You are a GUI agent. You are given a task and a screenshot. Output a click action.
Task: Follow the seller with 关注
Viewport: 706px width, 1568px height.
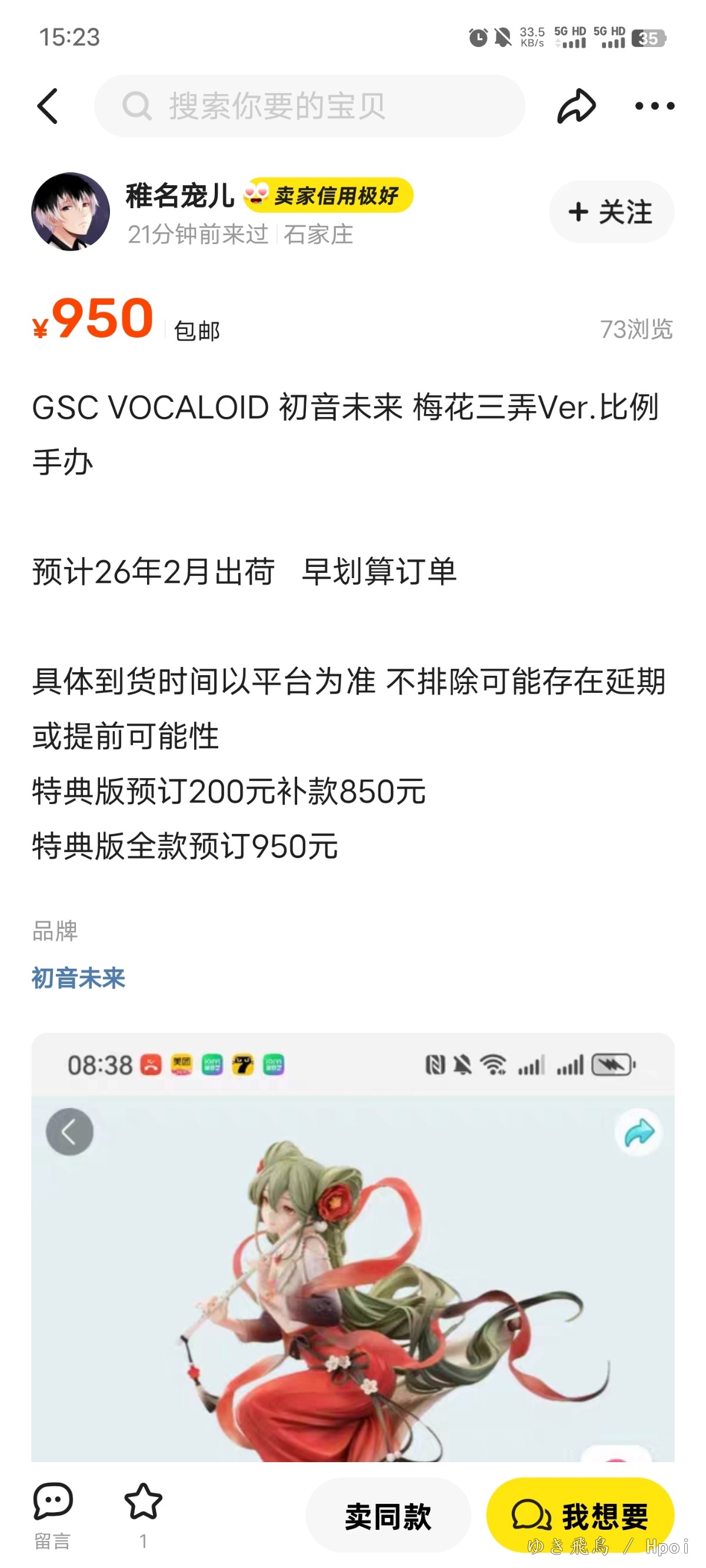pyautogui.click(x=611, y=212)
